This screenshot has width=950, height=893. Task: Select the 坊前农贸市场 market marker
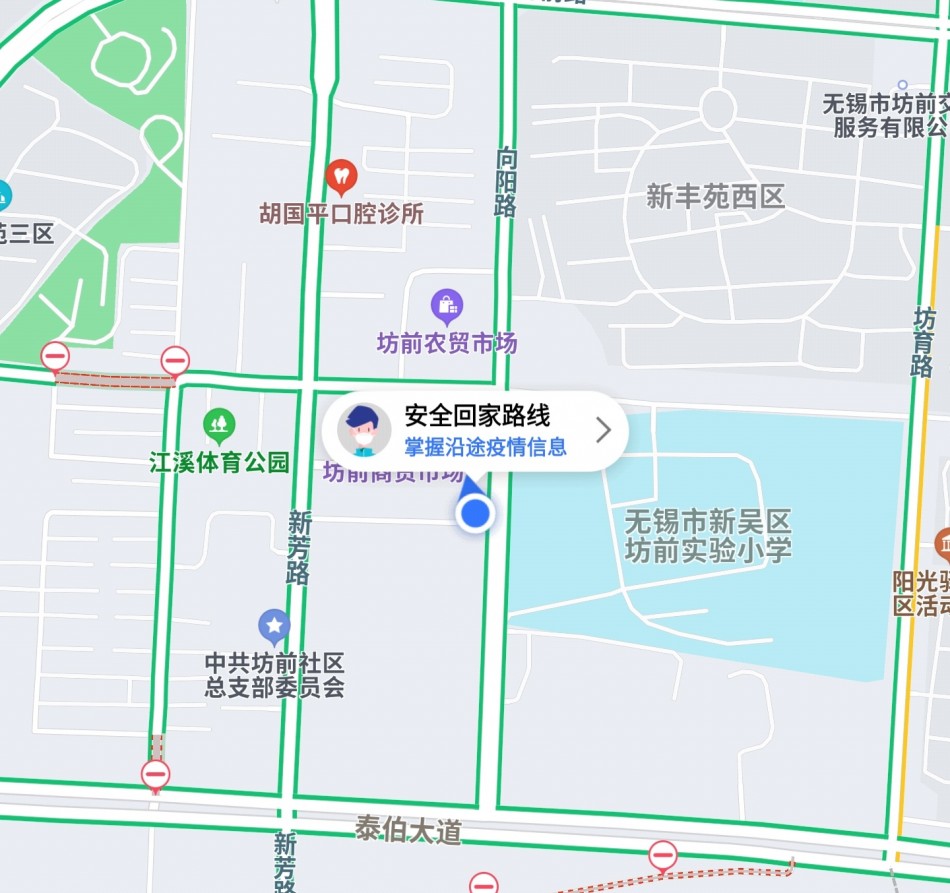click(446, 304)
